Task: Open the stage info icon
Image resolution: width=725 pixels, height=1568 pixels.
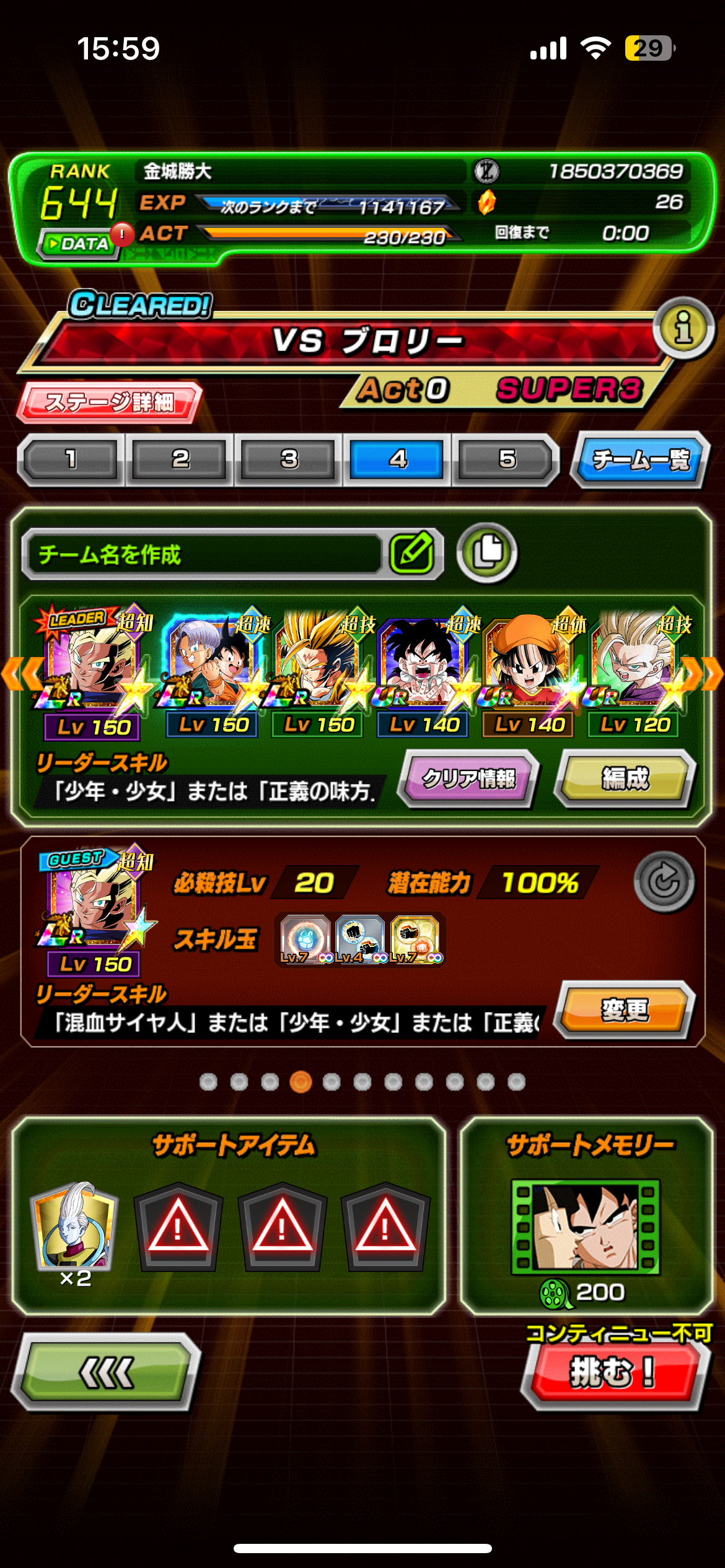Action: pyautogui.click(x=683, y=327)
